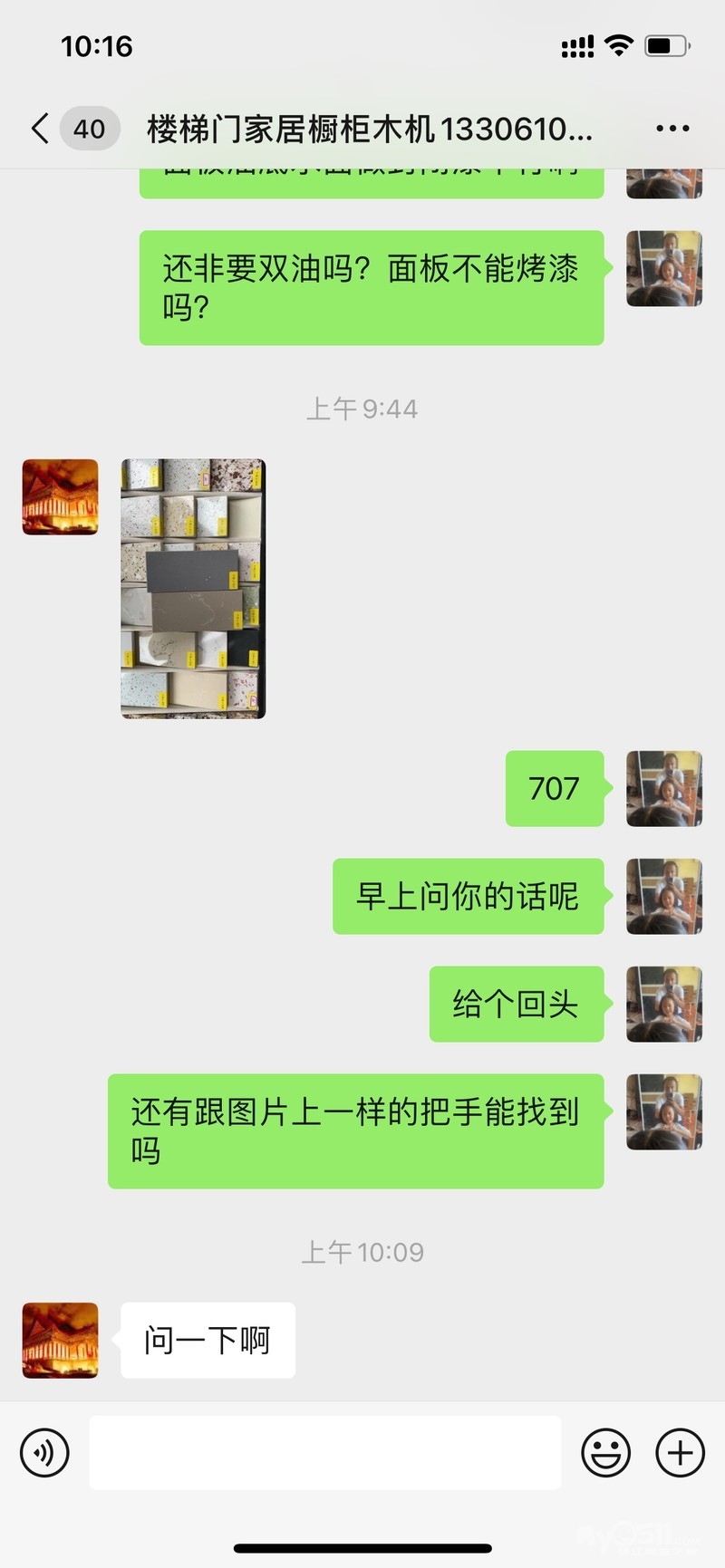Screen dimensions: 725x1568
Task: Tap own avatar next to 707 message
Action: [x=664, y=788]
